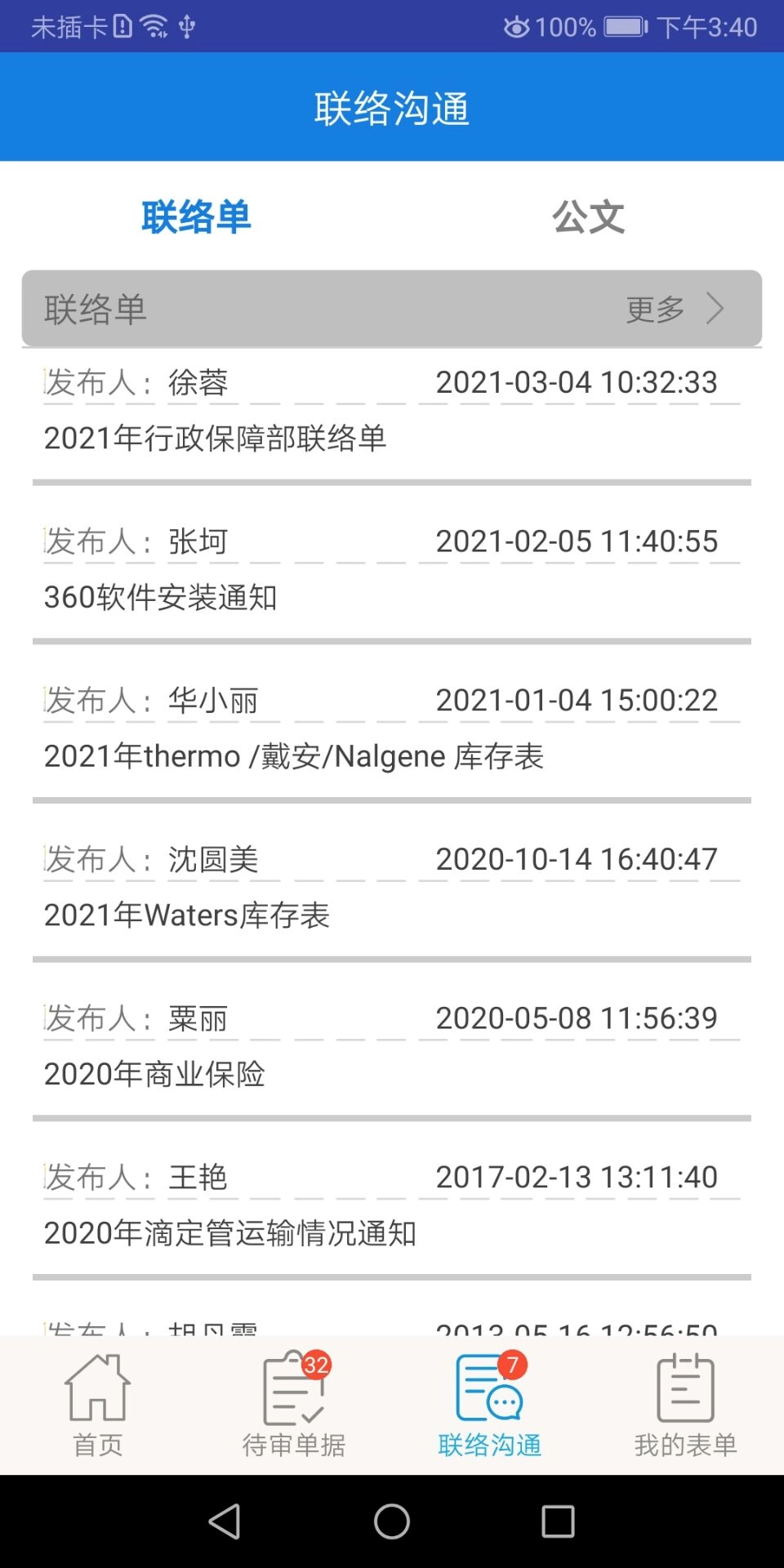
Task: Open the 我的表单 form icon
Action: pos(684,1388)
